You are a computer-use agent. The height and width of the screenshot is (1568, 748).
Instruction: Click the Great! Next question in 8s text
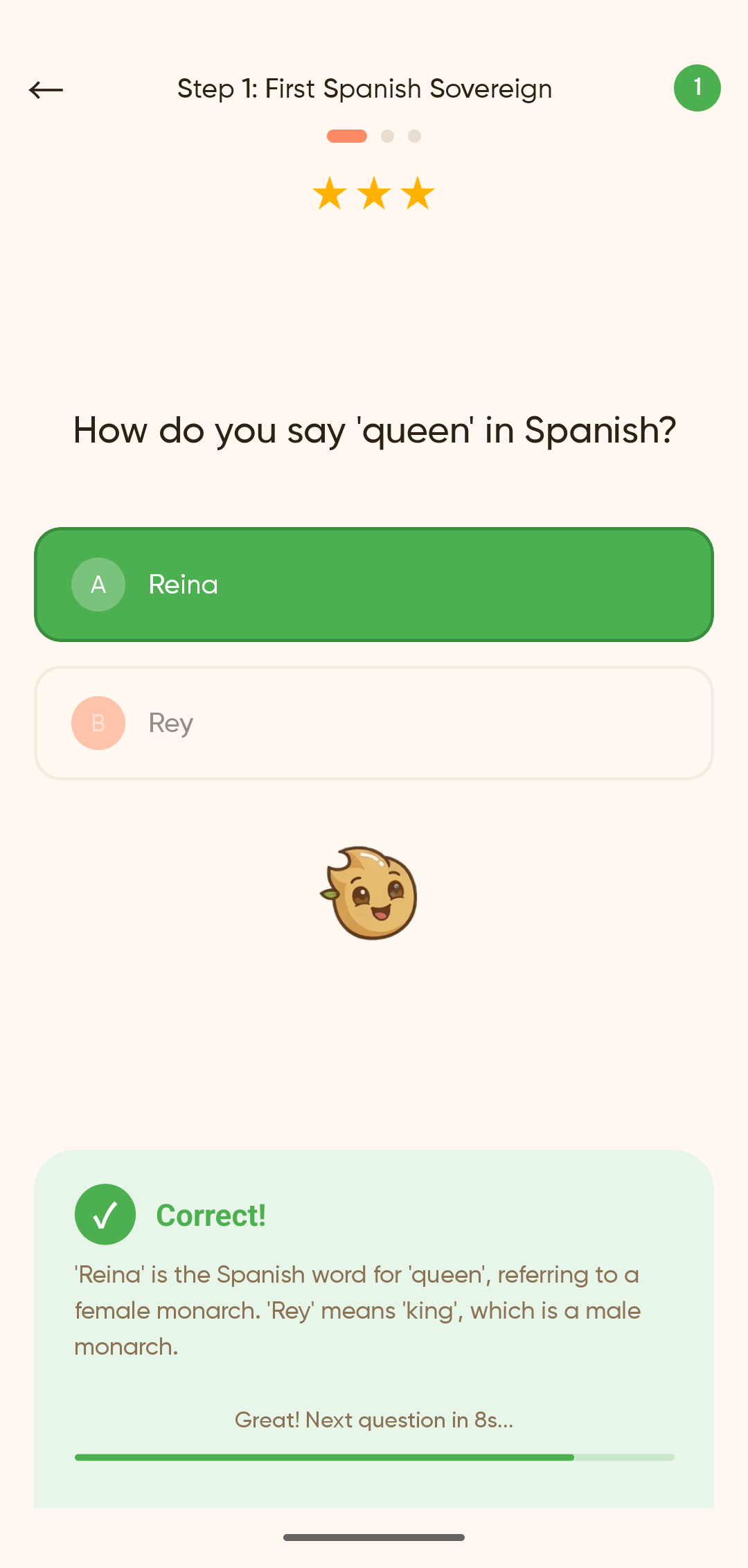374,1419
